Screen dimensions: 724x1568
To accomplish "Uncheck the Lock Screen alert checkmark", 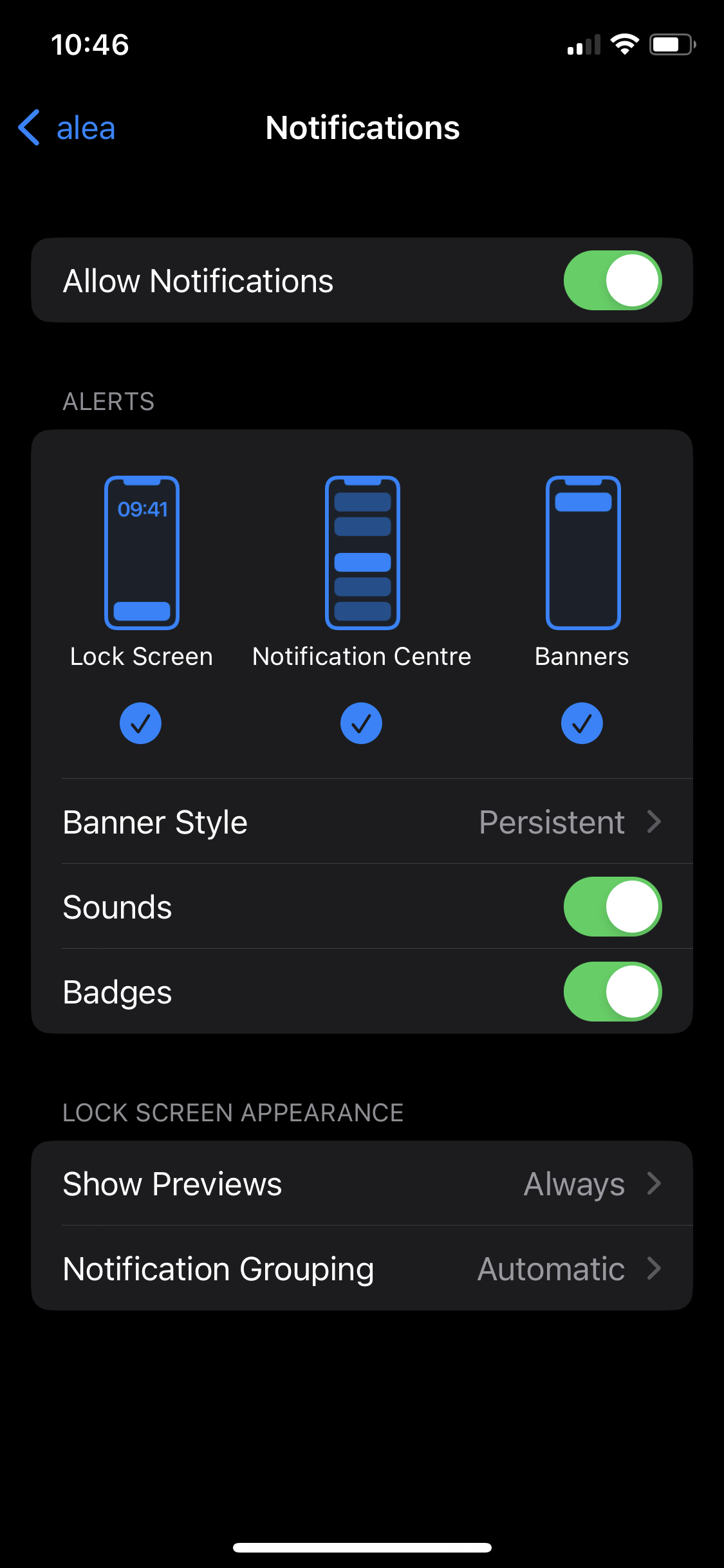I will coord(141,723).
